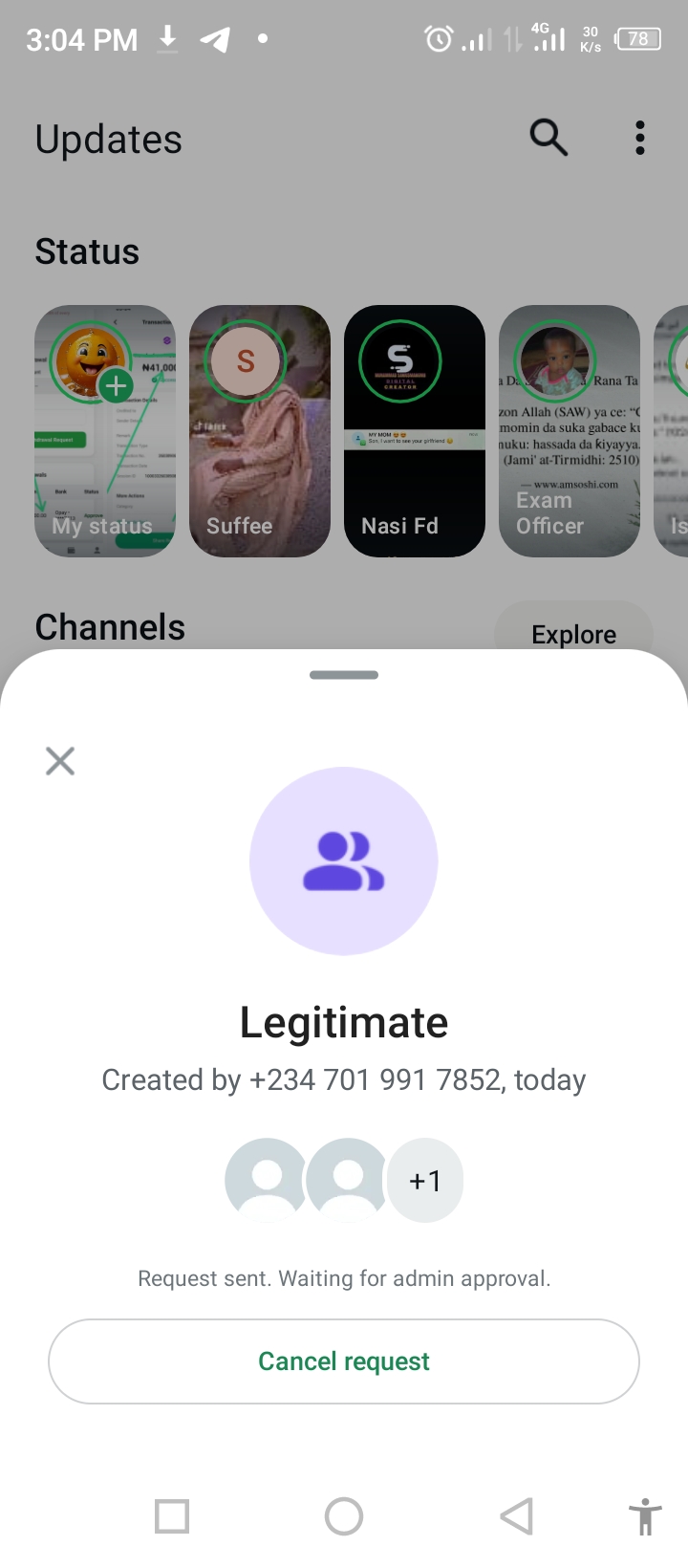688x1568 pixels.
Task: Cancel the group join request
Action: coord(344,1361)
